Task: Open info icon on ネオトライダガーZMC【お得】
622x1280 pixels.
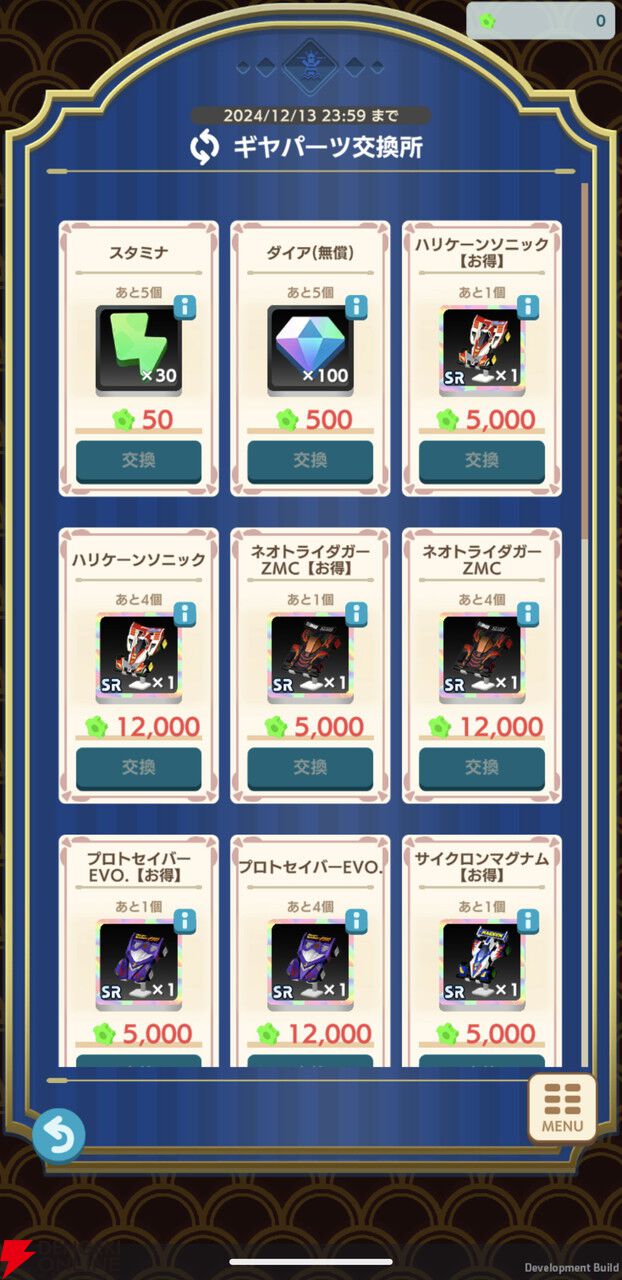Action: point(357,613)
